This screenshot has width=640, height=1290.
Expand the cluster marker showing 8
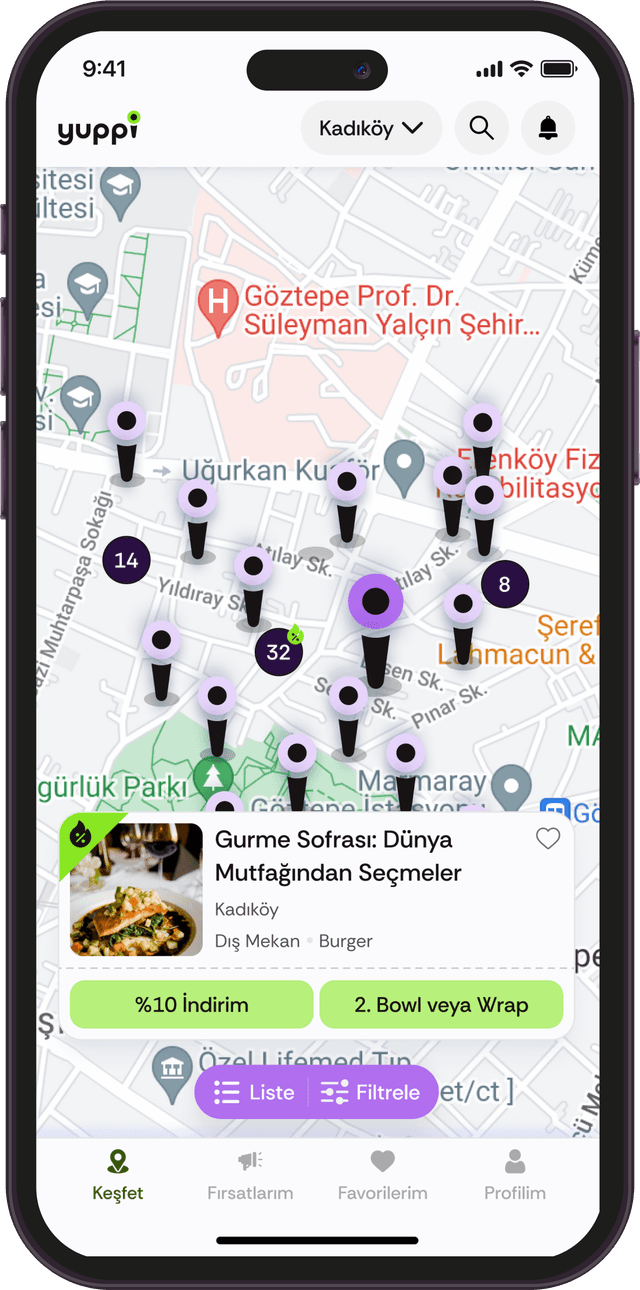pyautogui.click(x=504, y=584)
